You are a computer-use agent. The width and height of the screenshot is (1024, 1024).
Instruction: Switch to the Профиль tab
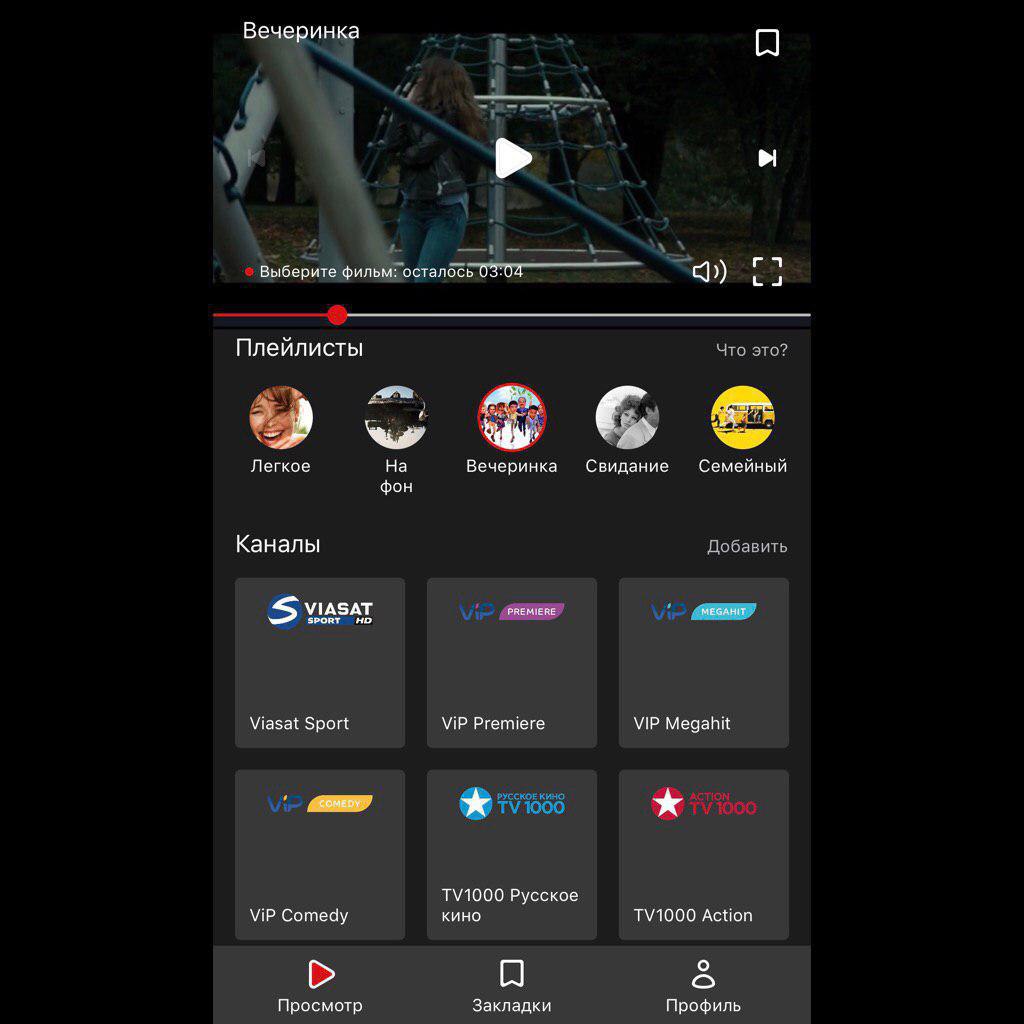pyautogui.click(x=704, y=986)
